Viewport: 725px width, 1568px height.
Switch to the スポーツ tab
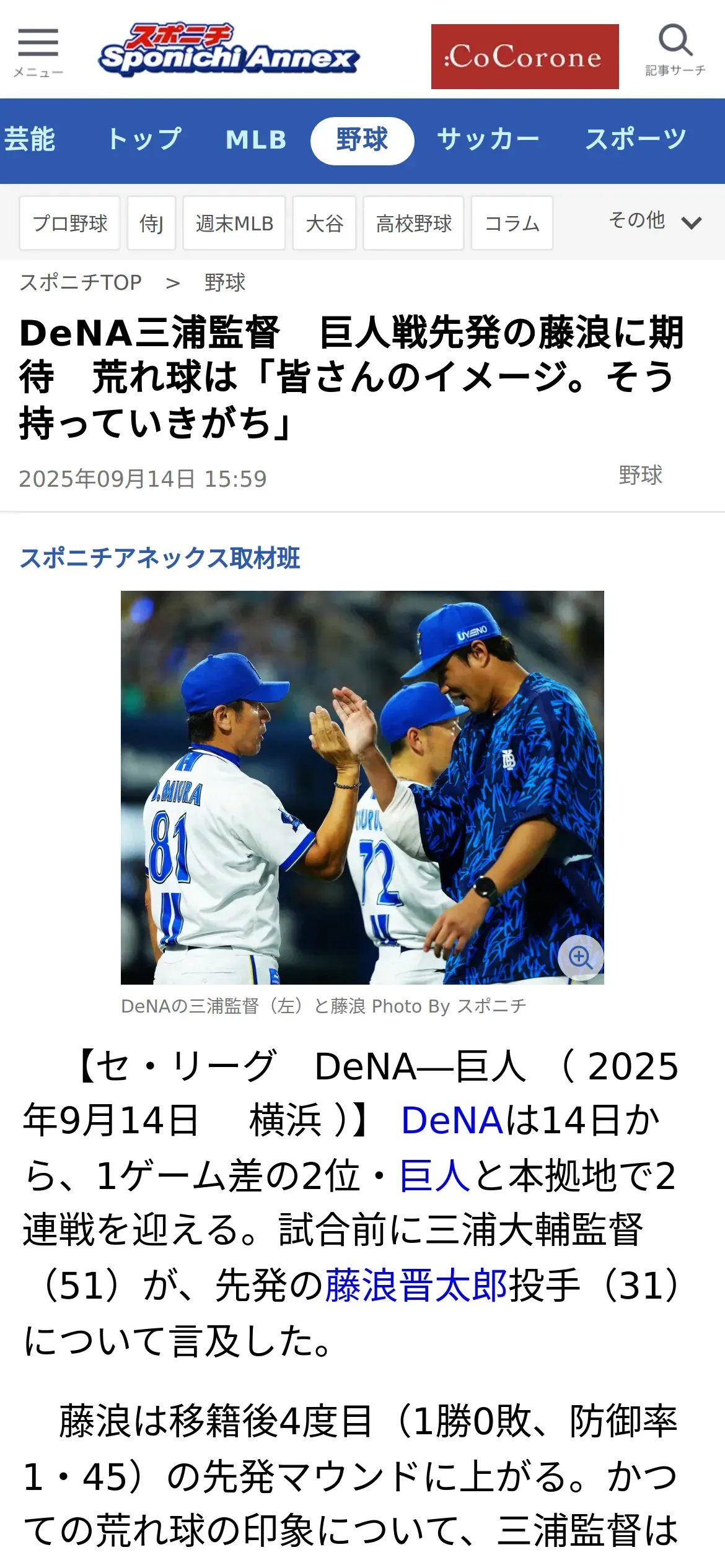pyautogui.click(x=636, y=140)
